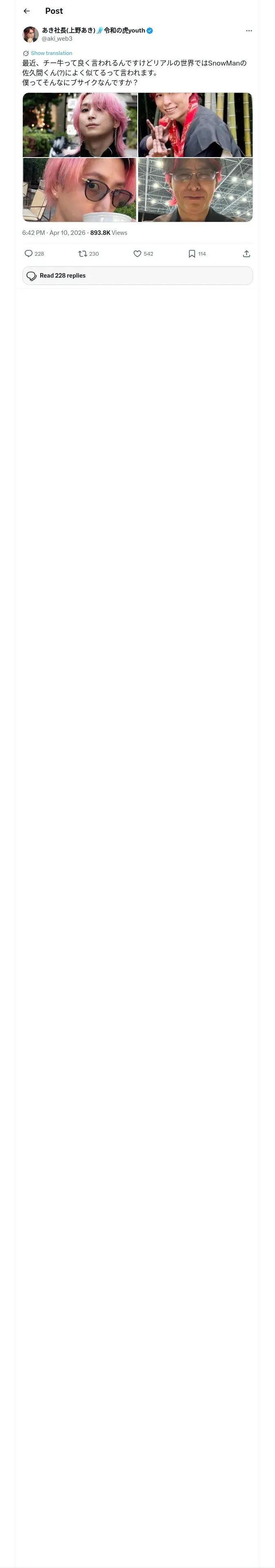Like this post
The image size is (275, 1568).
137,254
